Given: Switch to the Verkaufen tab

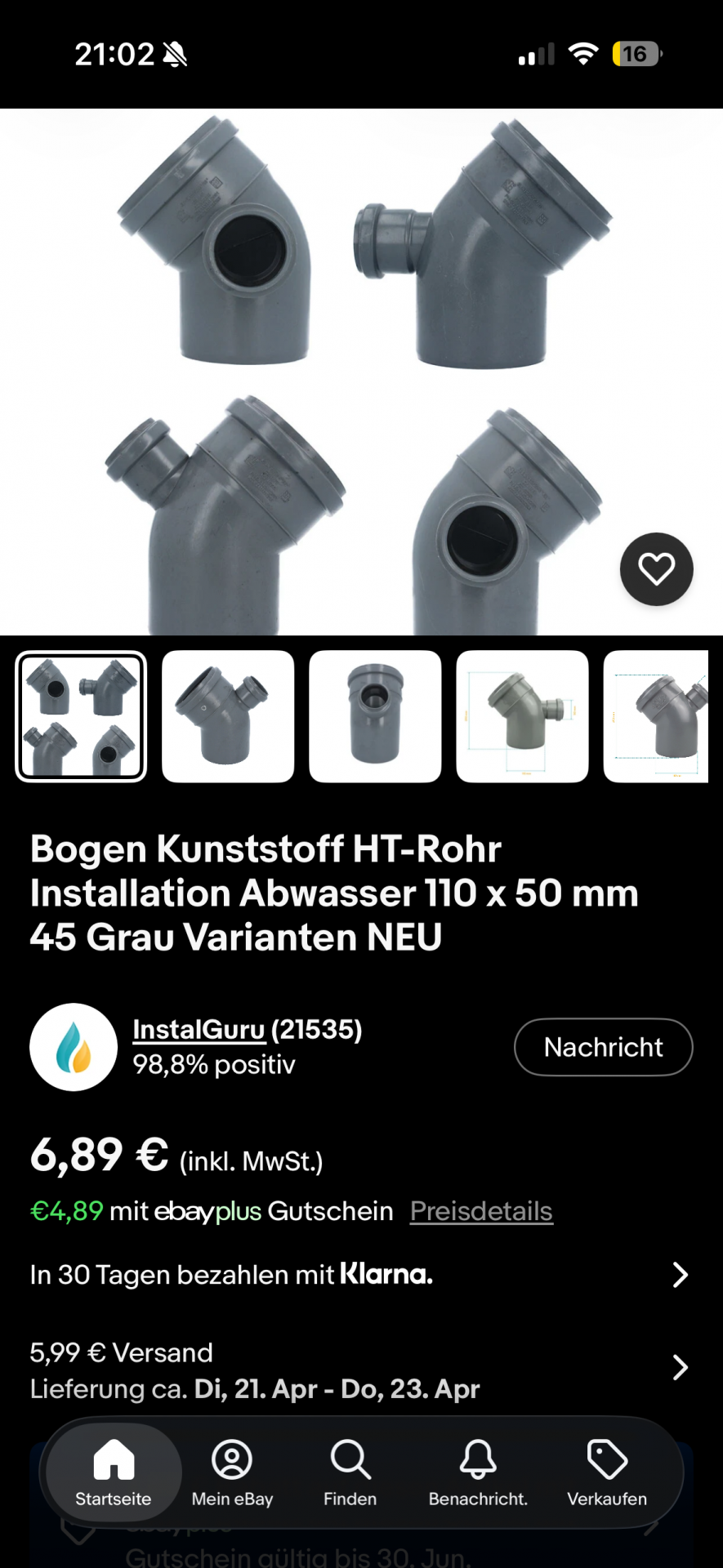Looking at the screenshot, I should (x=607, y=1472).
